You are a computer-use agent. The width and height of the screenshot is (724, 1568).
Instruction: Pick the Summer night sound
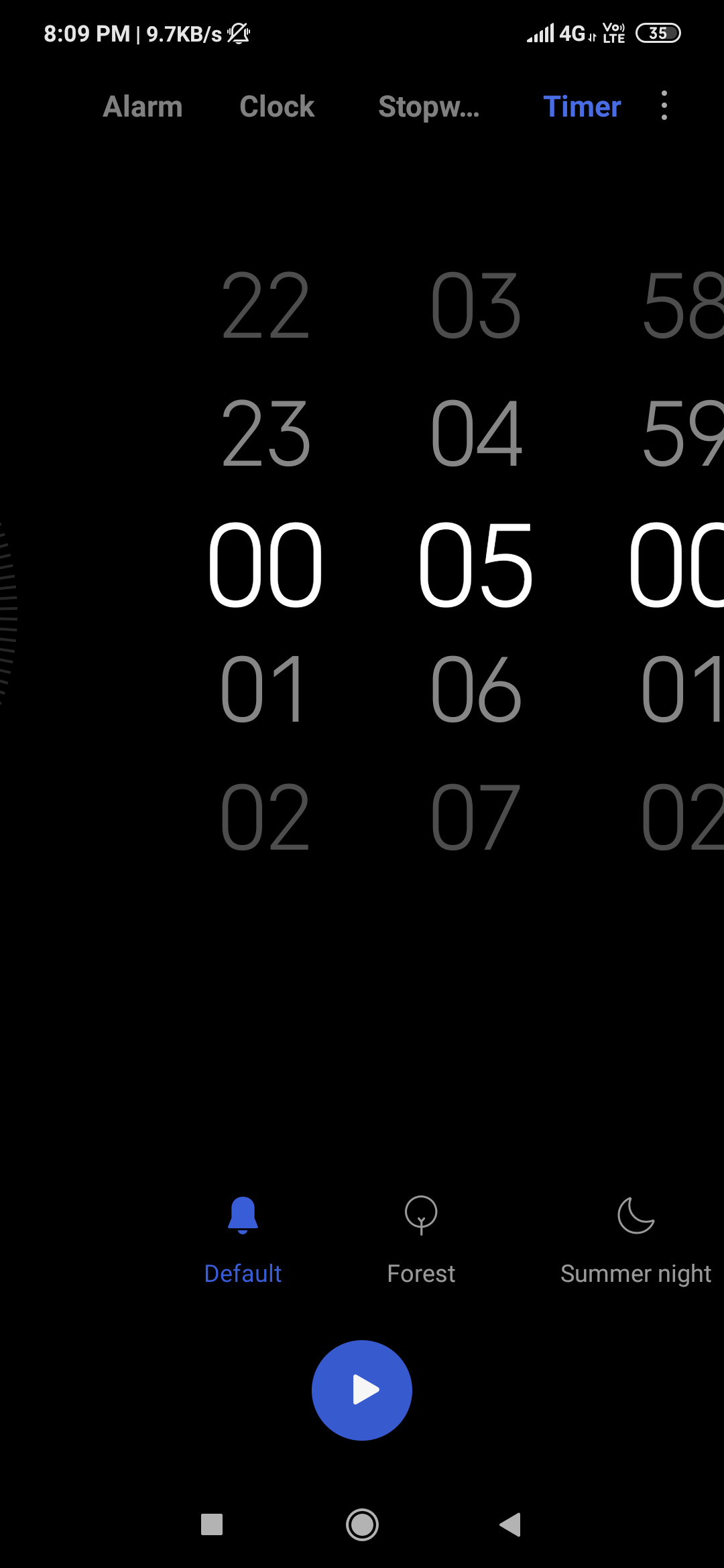tap(636, 1238)
